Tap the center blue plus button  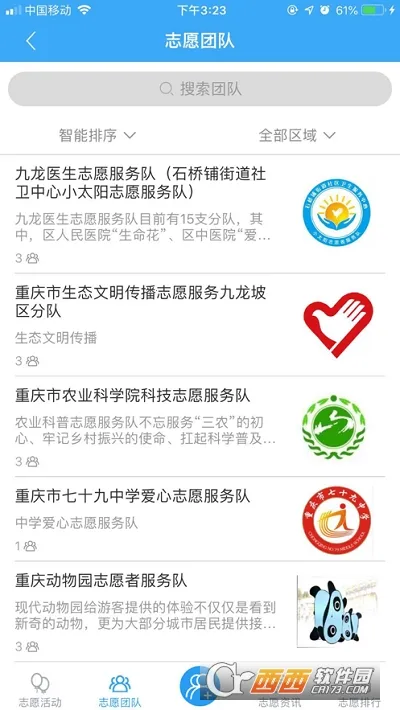(x=200, y=686)
